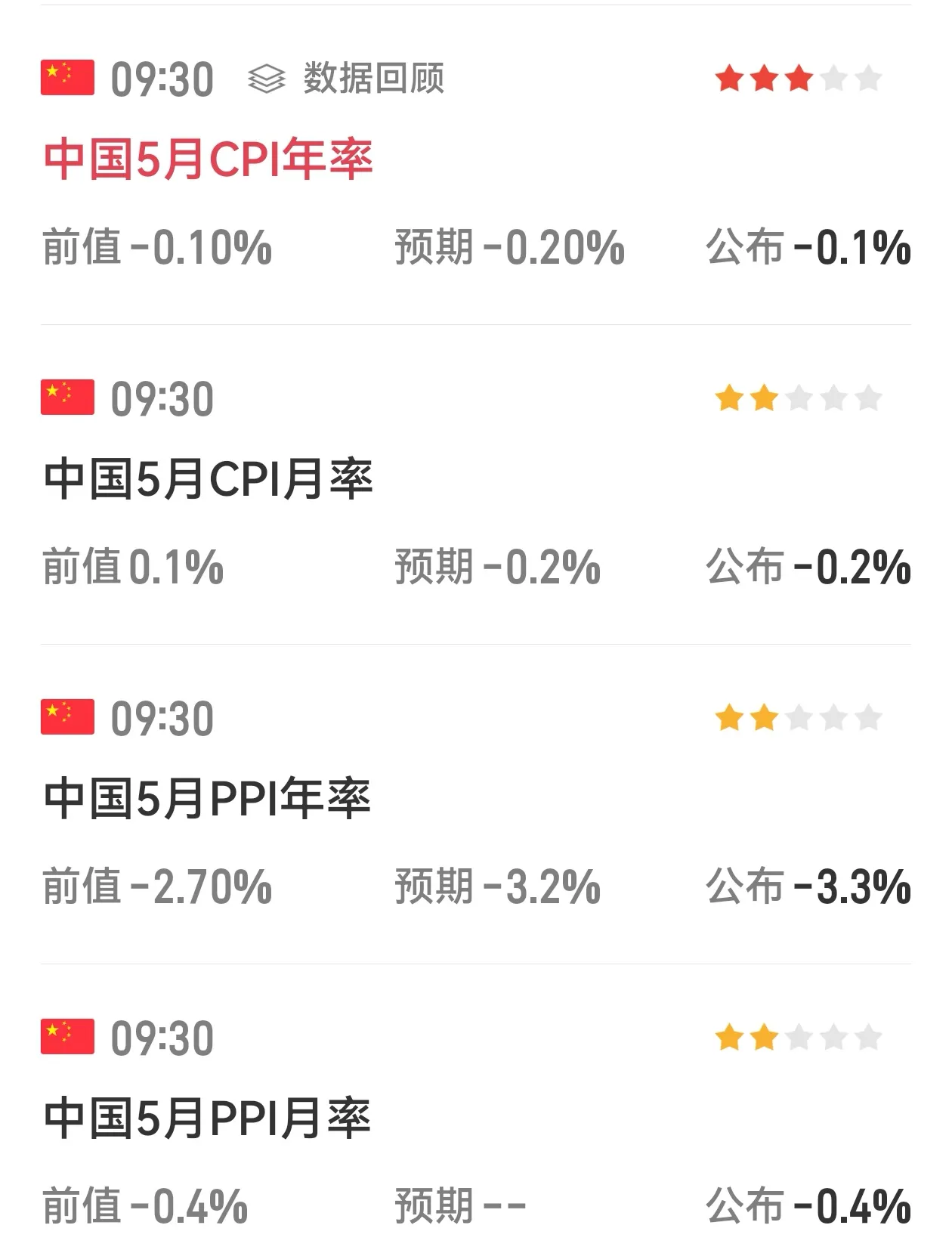Click the China flag next to PPI月率
Viewport: 952px width, 1250px height.
pyautogui.click(x=66, y=1039)
